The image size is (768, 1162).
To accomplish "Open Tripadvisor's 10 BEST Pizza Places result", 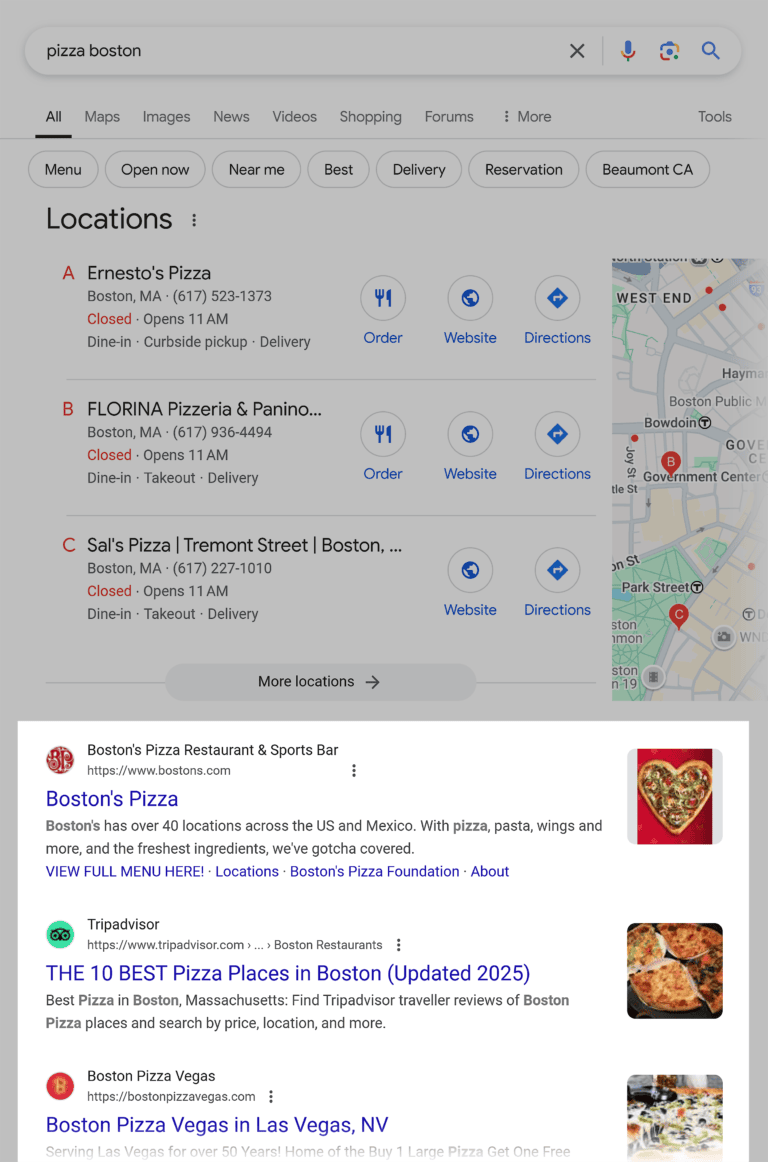I will (x=288, y=973).
